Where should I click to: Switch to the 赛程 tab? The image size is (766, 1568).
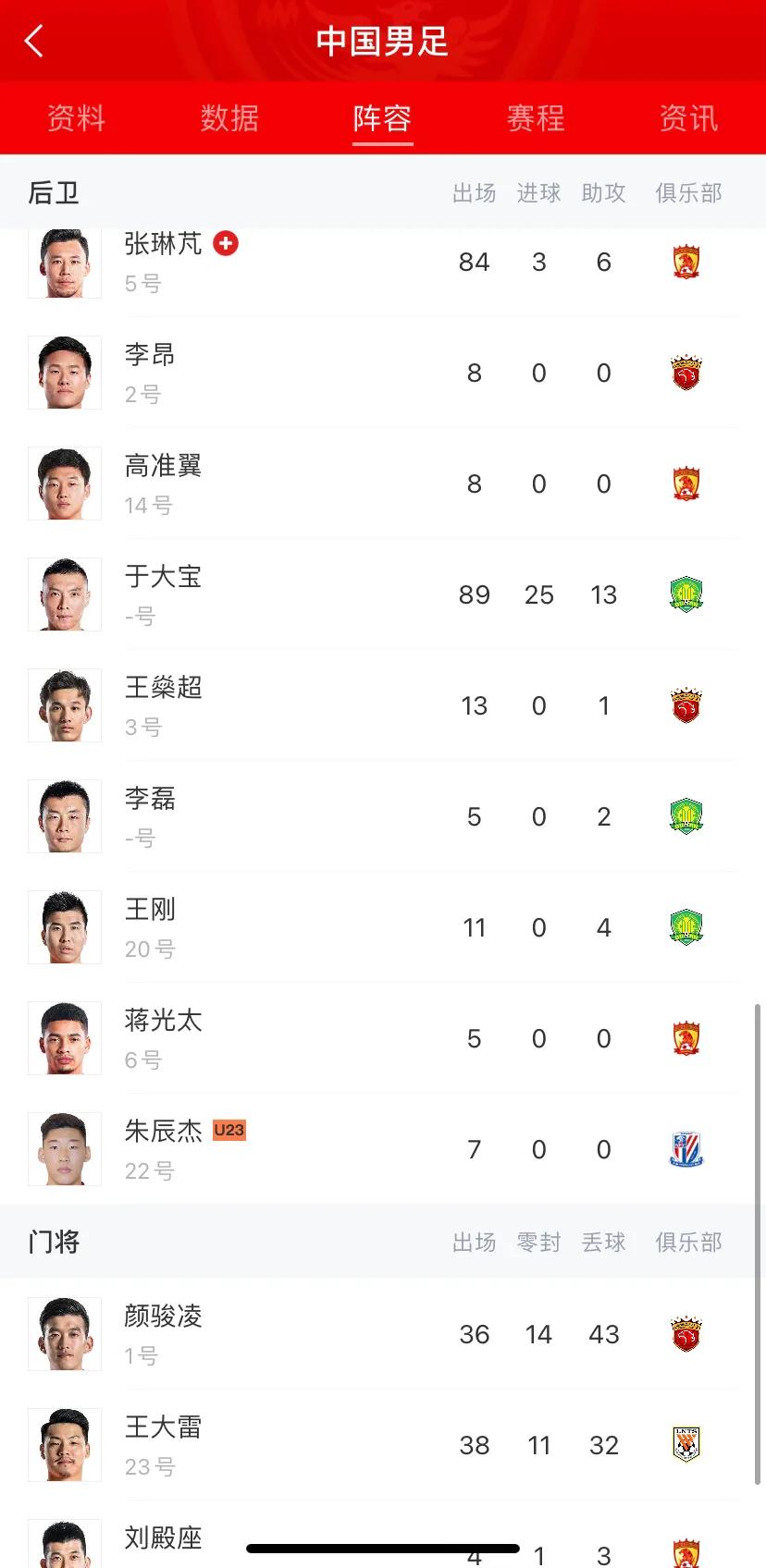[536, 118]
